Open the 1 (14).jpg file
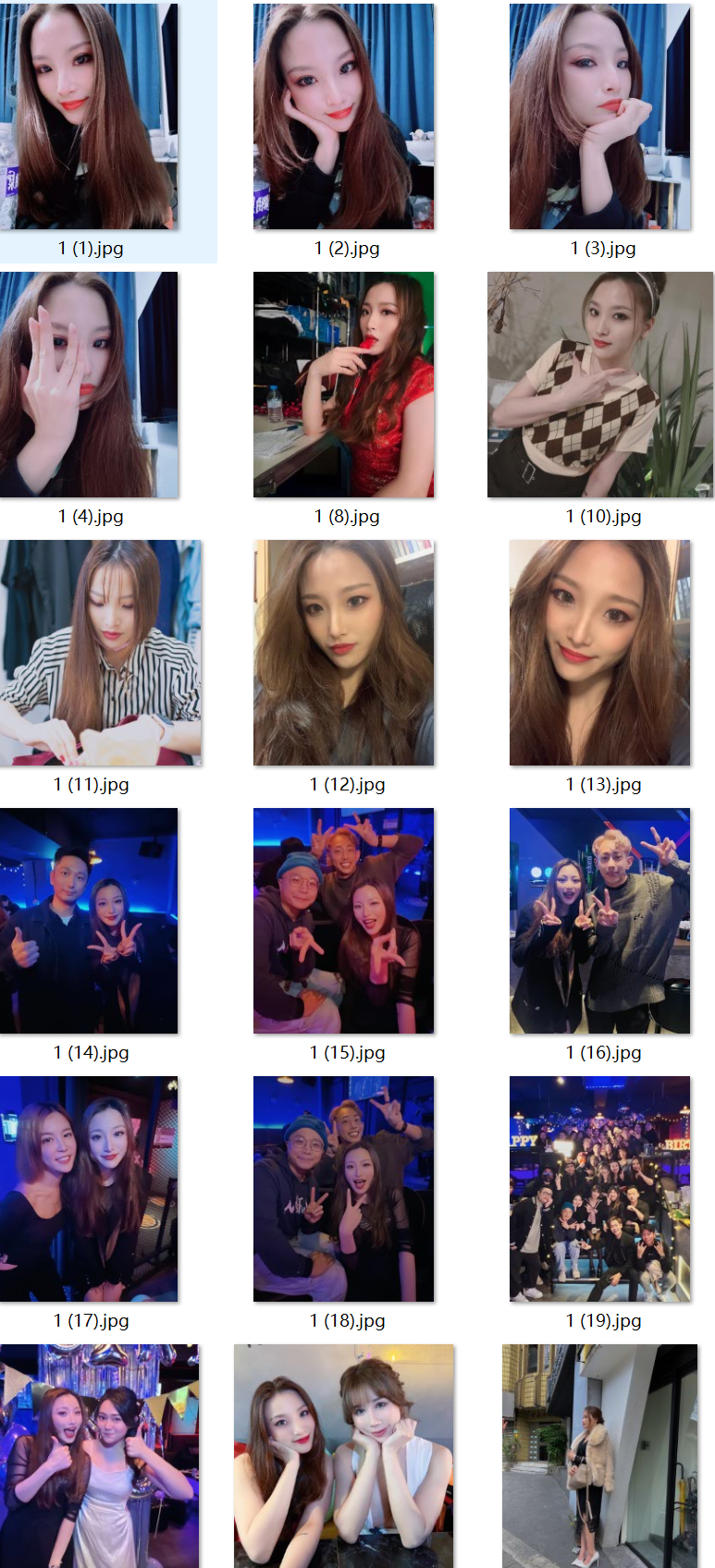Image resolution: width=715 pixels, height=1568 pixels. click(89, 921)
